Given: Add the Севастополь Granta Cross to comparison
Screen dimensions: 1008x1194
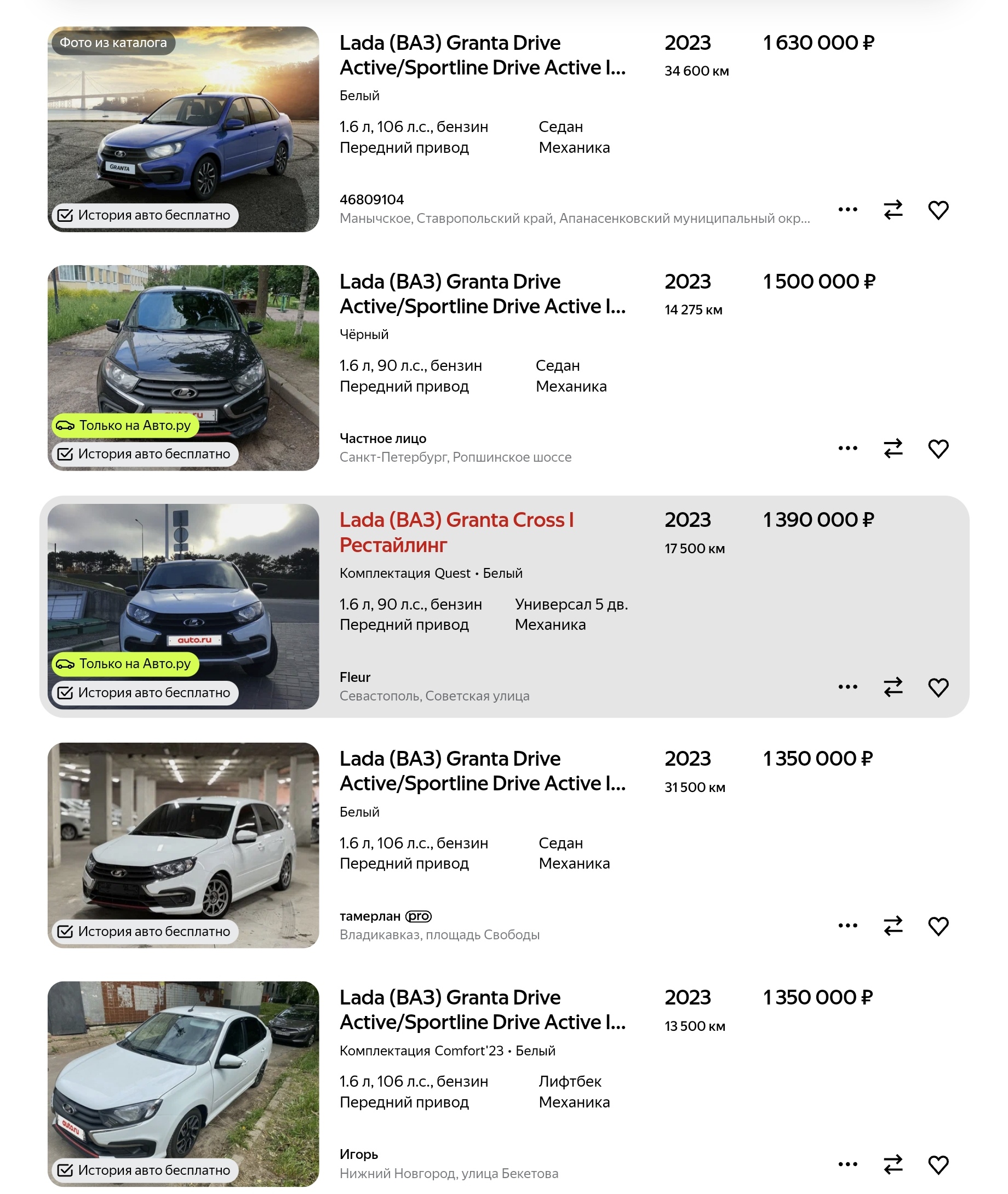Looking at the screenshot, I should (892, 687).
